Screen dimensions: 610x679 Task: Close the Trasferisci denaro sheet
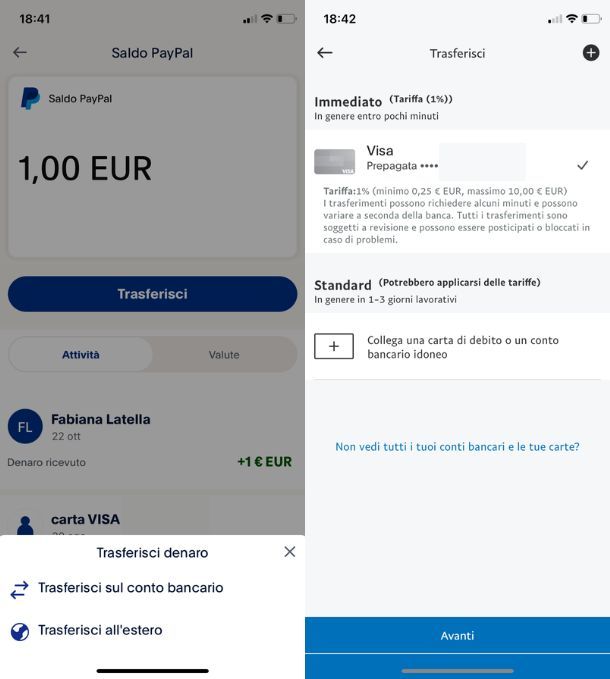coord(289,552)
